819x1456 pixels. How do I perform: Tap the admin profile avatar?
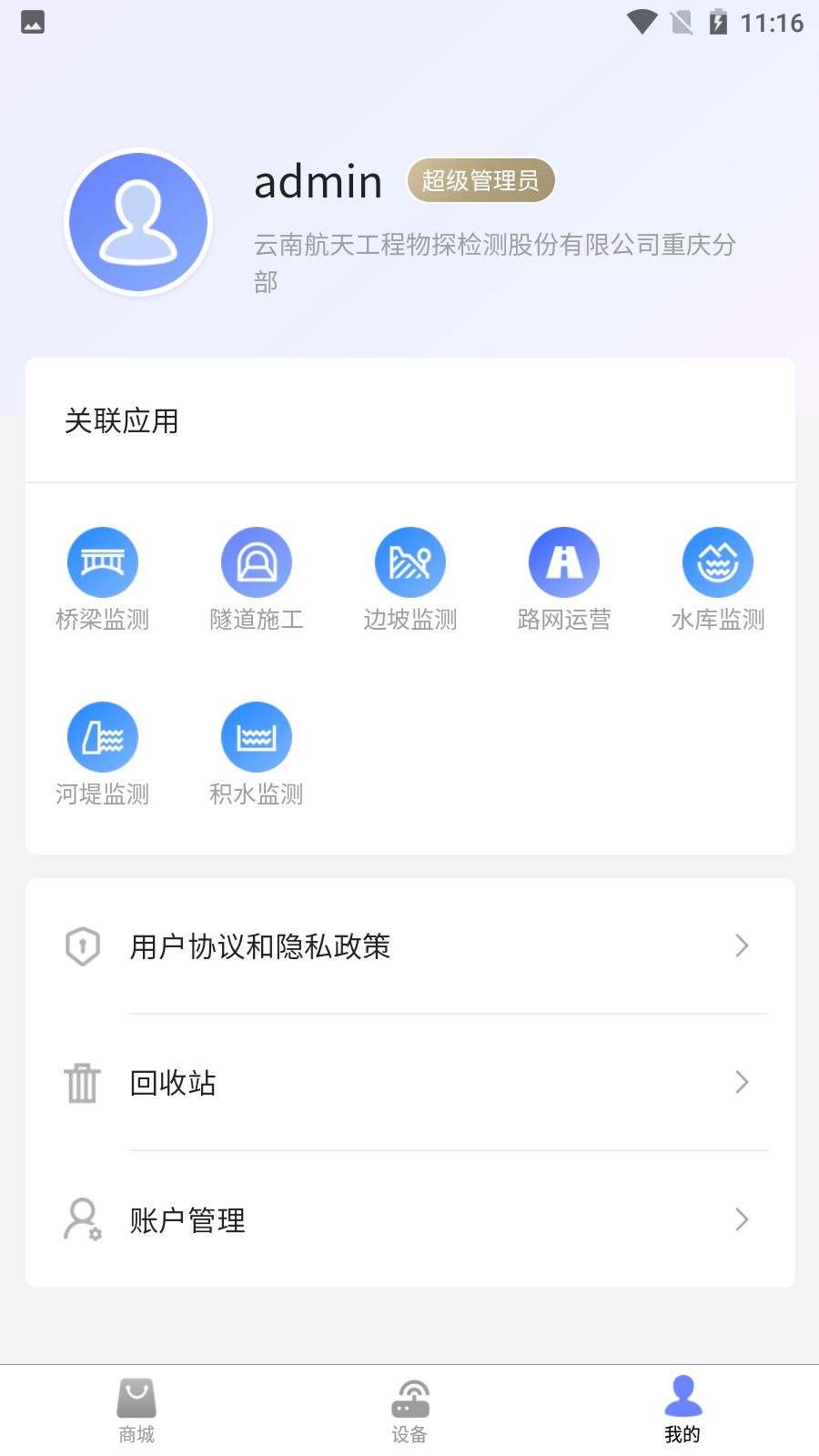tap(138, 223)
